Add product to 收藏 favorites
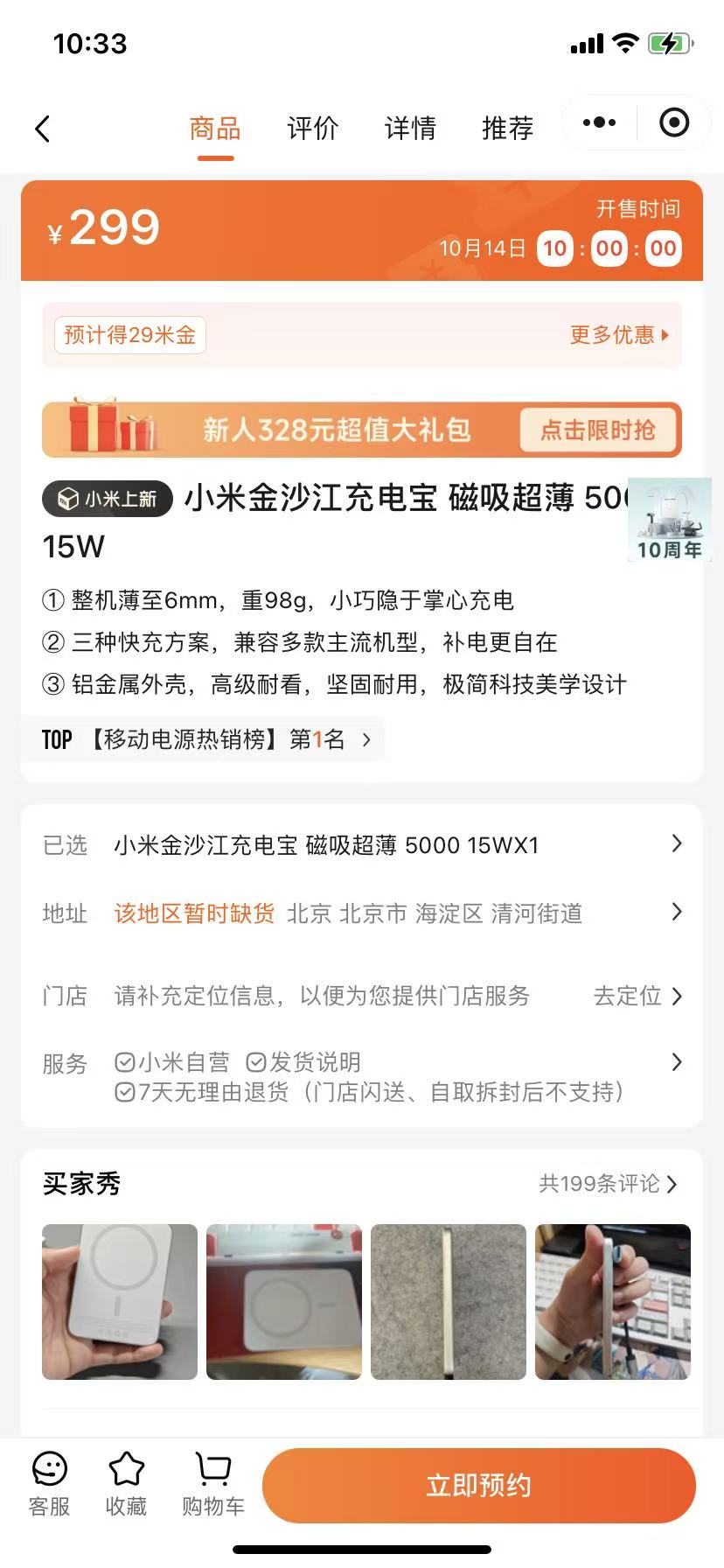 click(x=126, y=1484)
